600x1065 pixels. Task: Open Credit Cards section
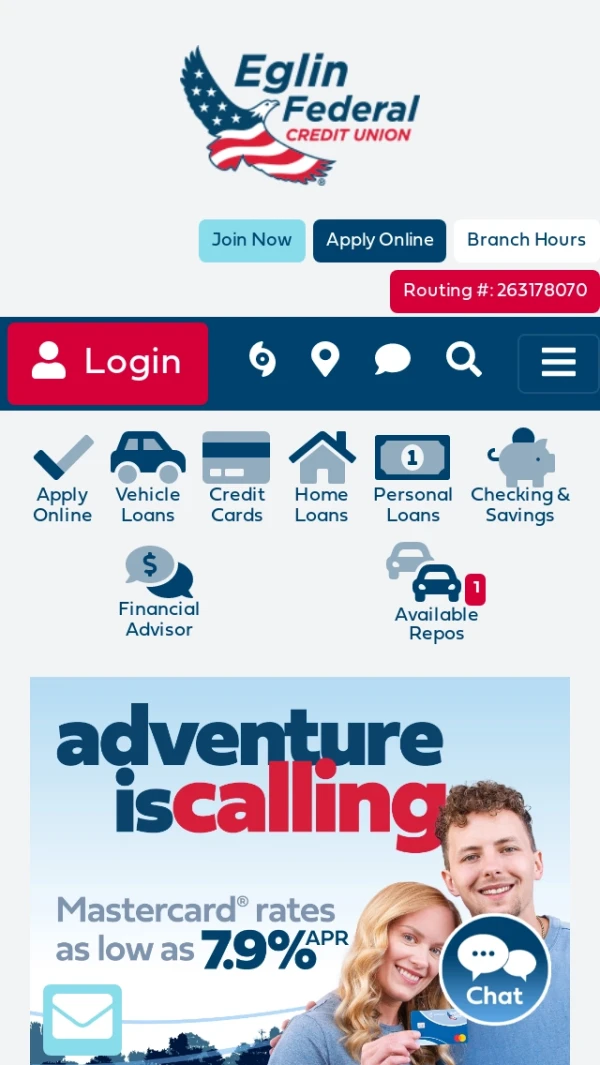236,478
